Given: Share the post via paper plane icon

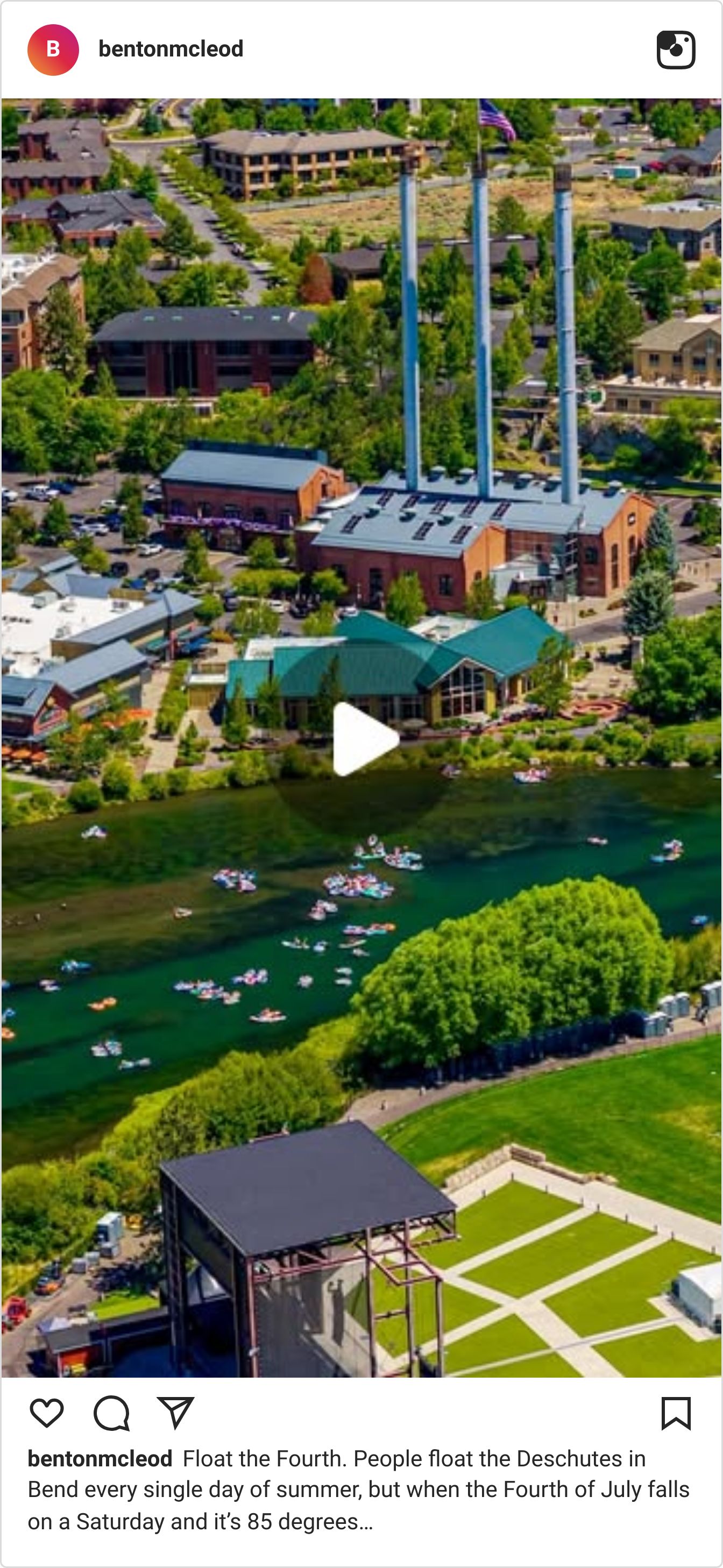Looking at the screenshot, I should [x=175, y=1412].
